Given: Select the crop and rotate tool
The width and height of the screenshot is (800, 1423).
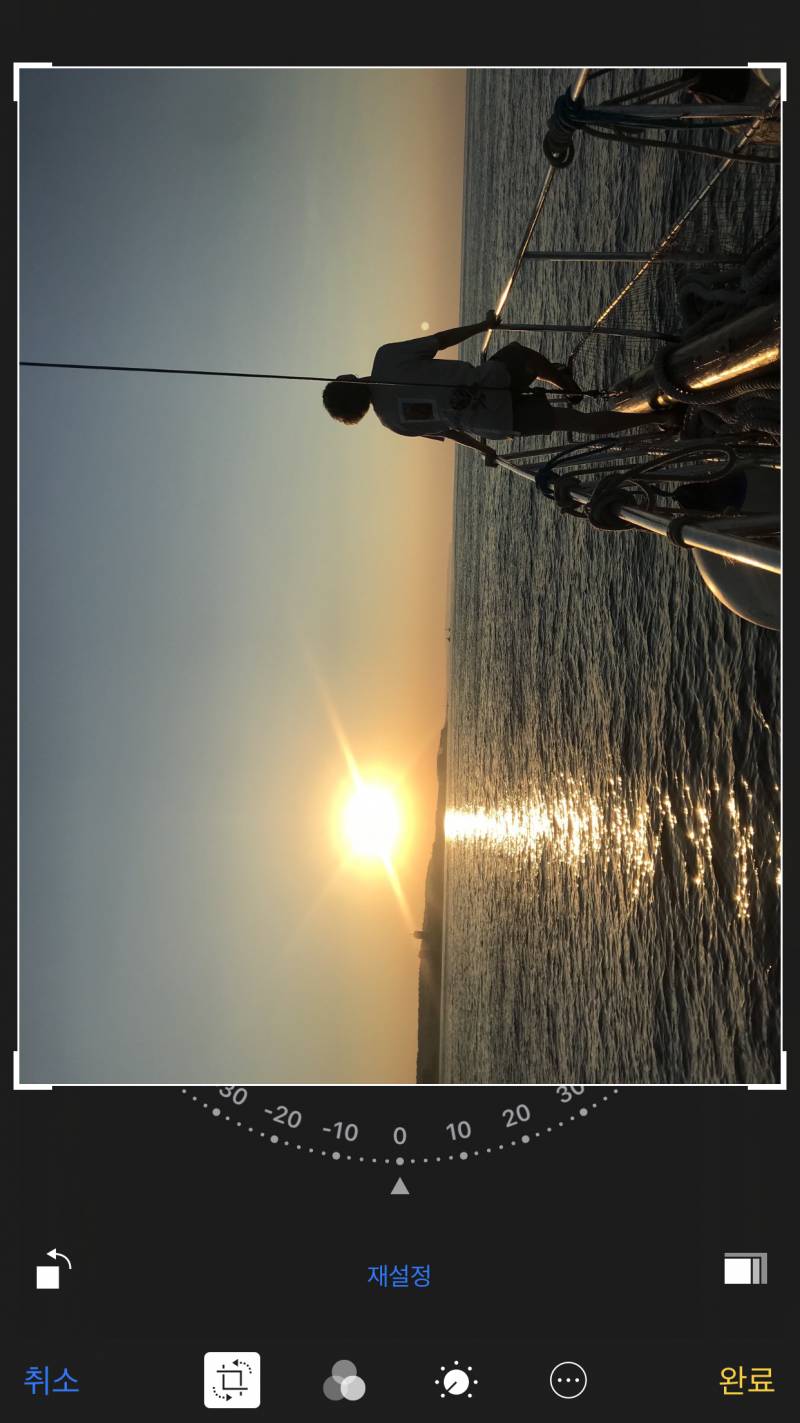Looking at the screenshot, I should click(232, 1380).
